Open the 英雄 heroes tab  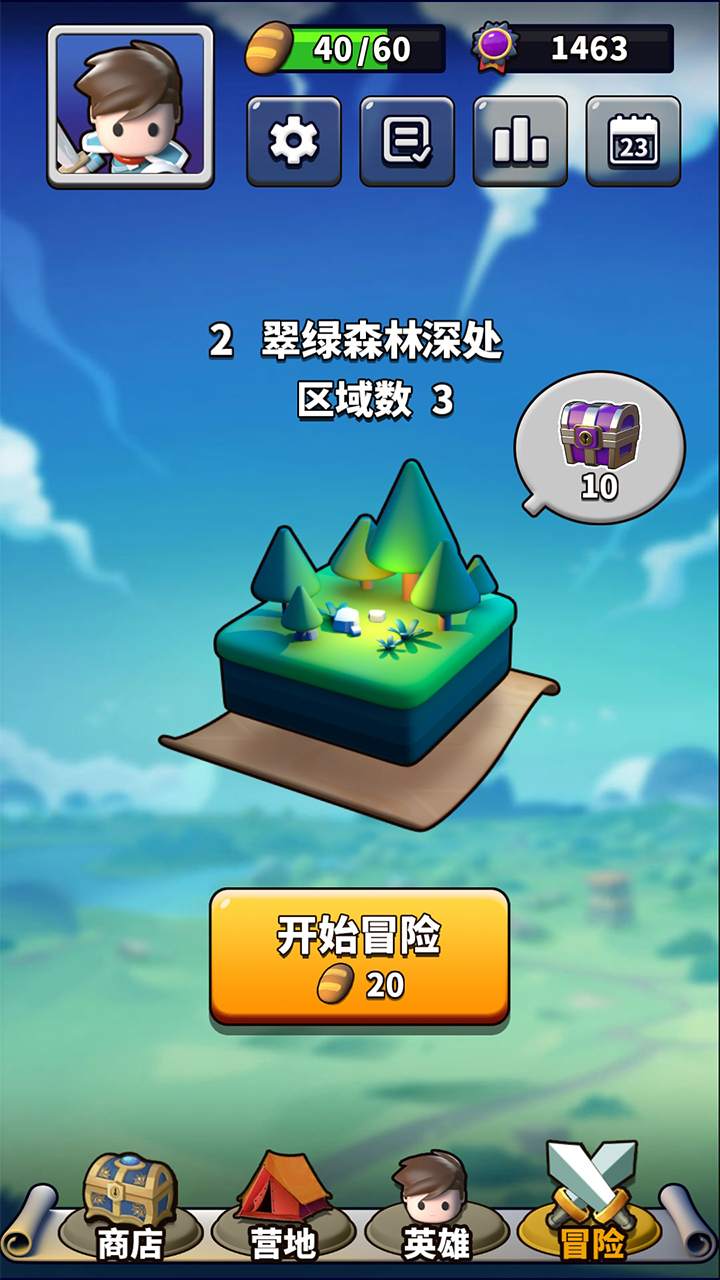(x=436, y=1212)
